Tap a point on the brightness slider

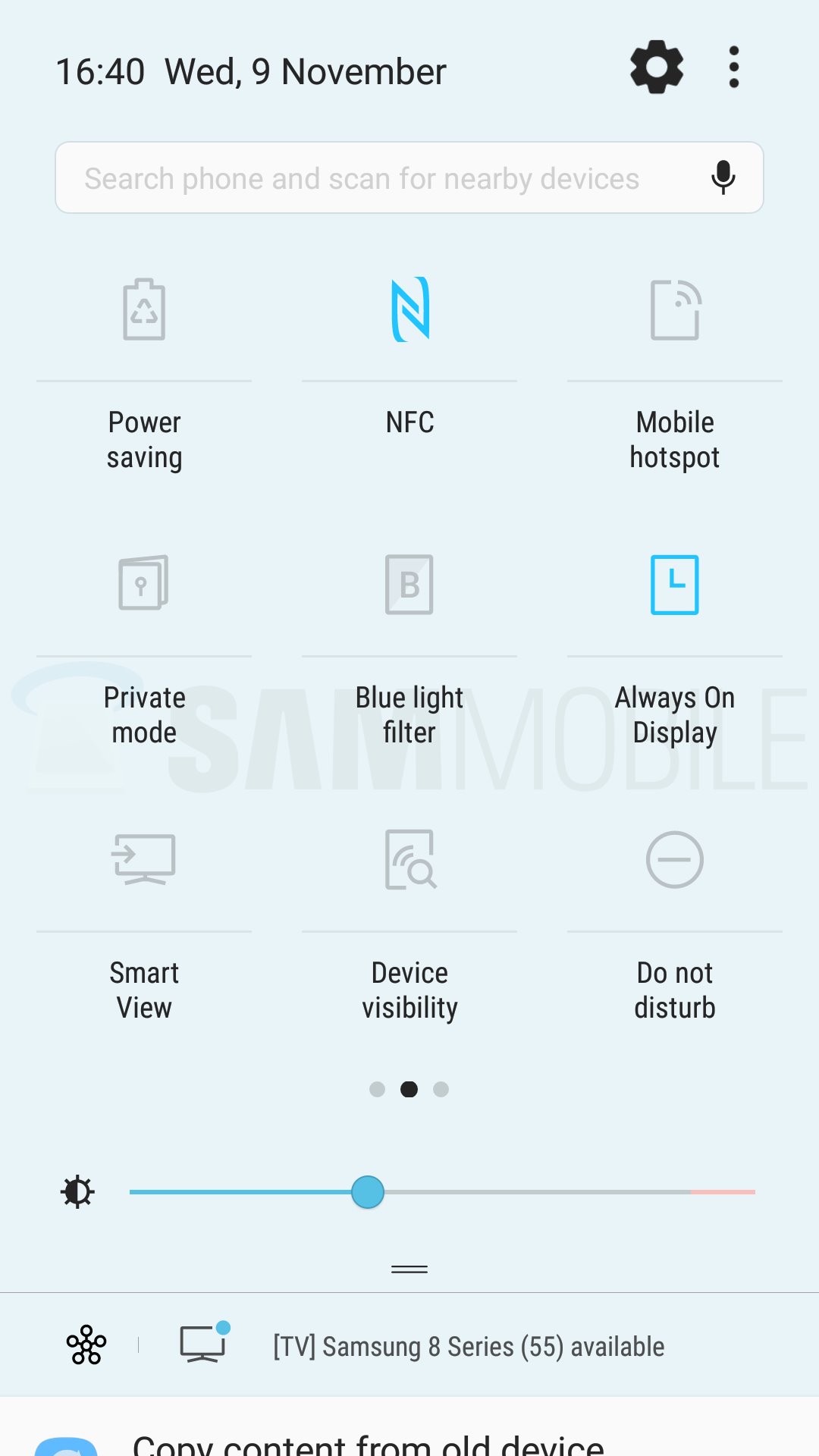[531, 1192]
